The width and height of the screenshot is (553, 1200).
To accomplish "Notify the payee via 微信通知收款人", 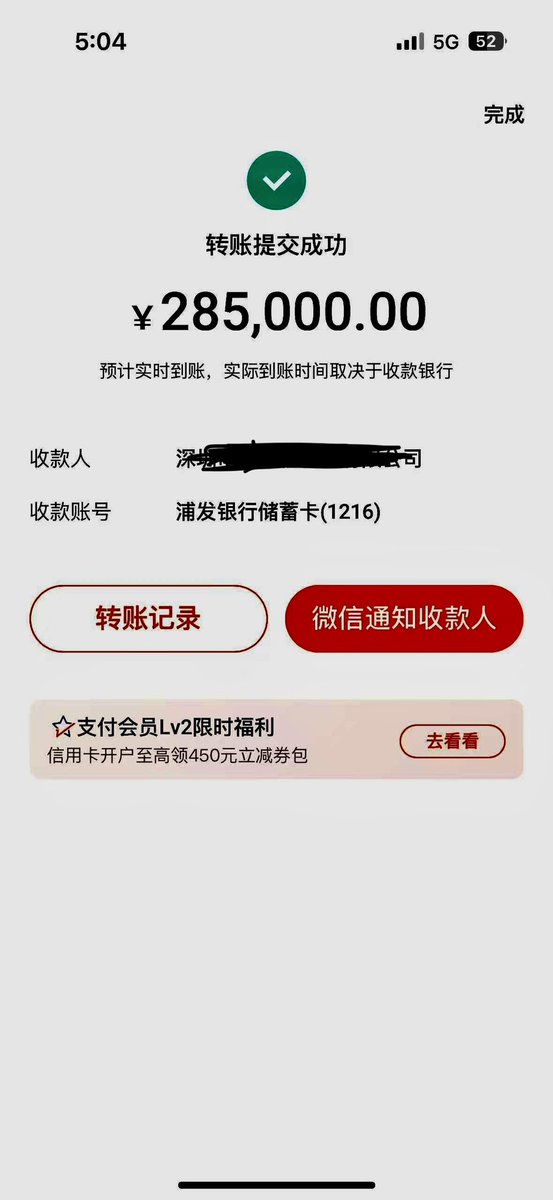I will tap(404, 618).
